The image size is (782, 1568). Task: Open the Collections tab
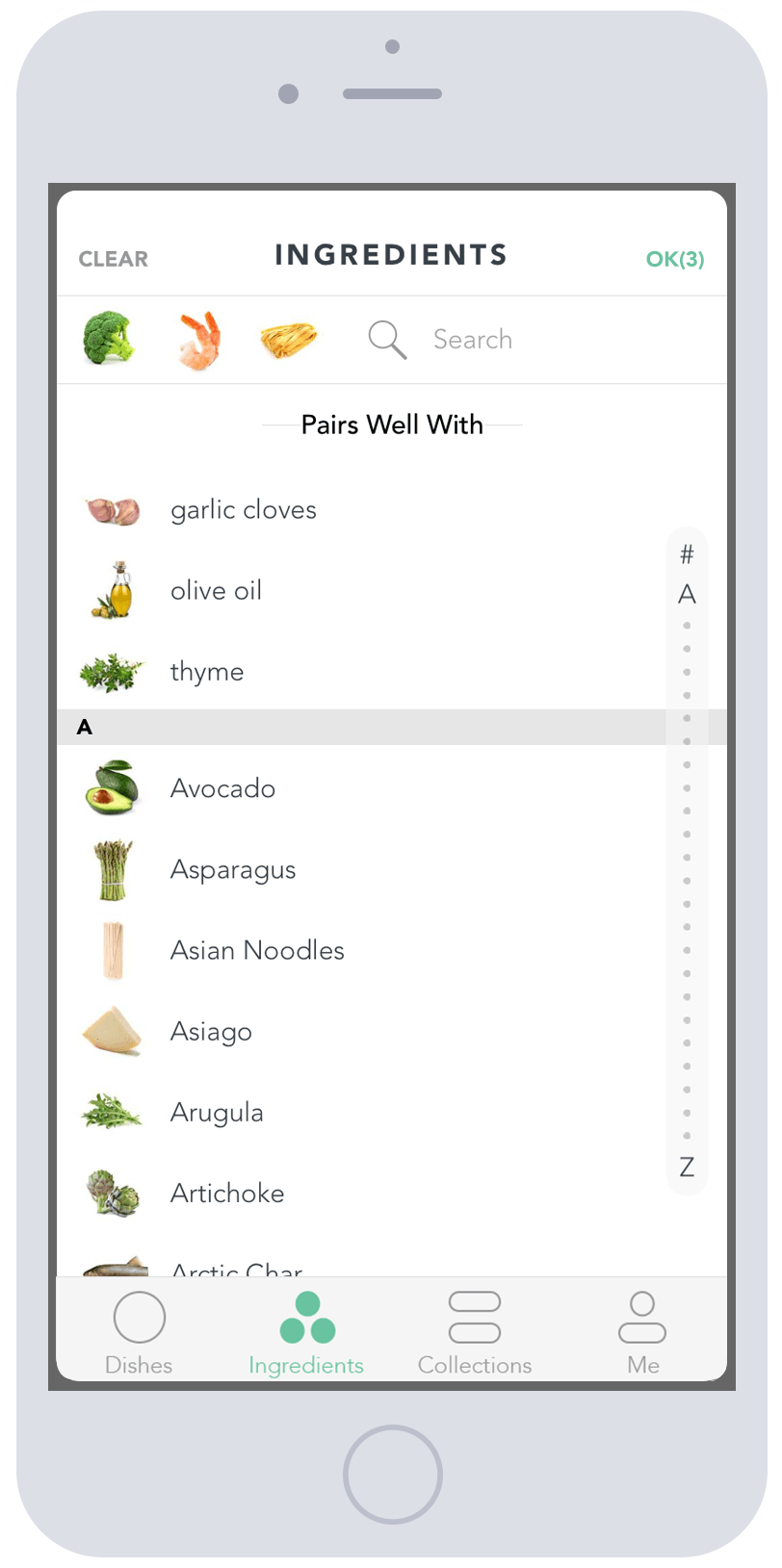(475, 1333)
